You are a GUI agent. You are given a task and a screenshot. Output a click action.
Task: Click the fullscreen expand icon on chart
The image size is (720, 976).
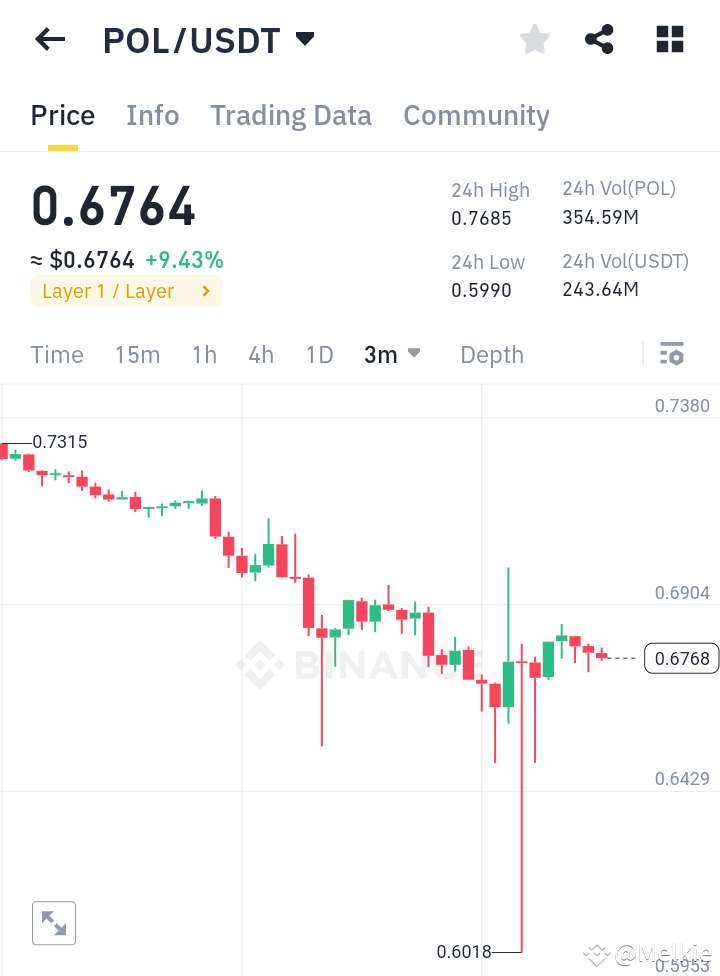coord(53,922)
